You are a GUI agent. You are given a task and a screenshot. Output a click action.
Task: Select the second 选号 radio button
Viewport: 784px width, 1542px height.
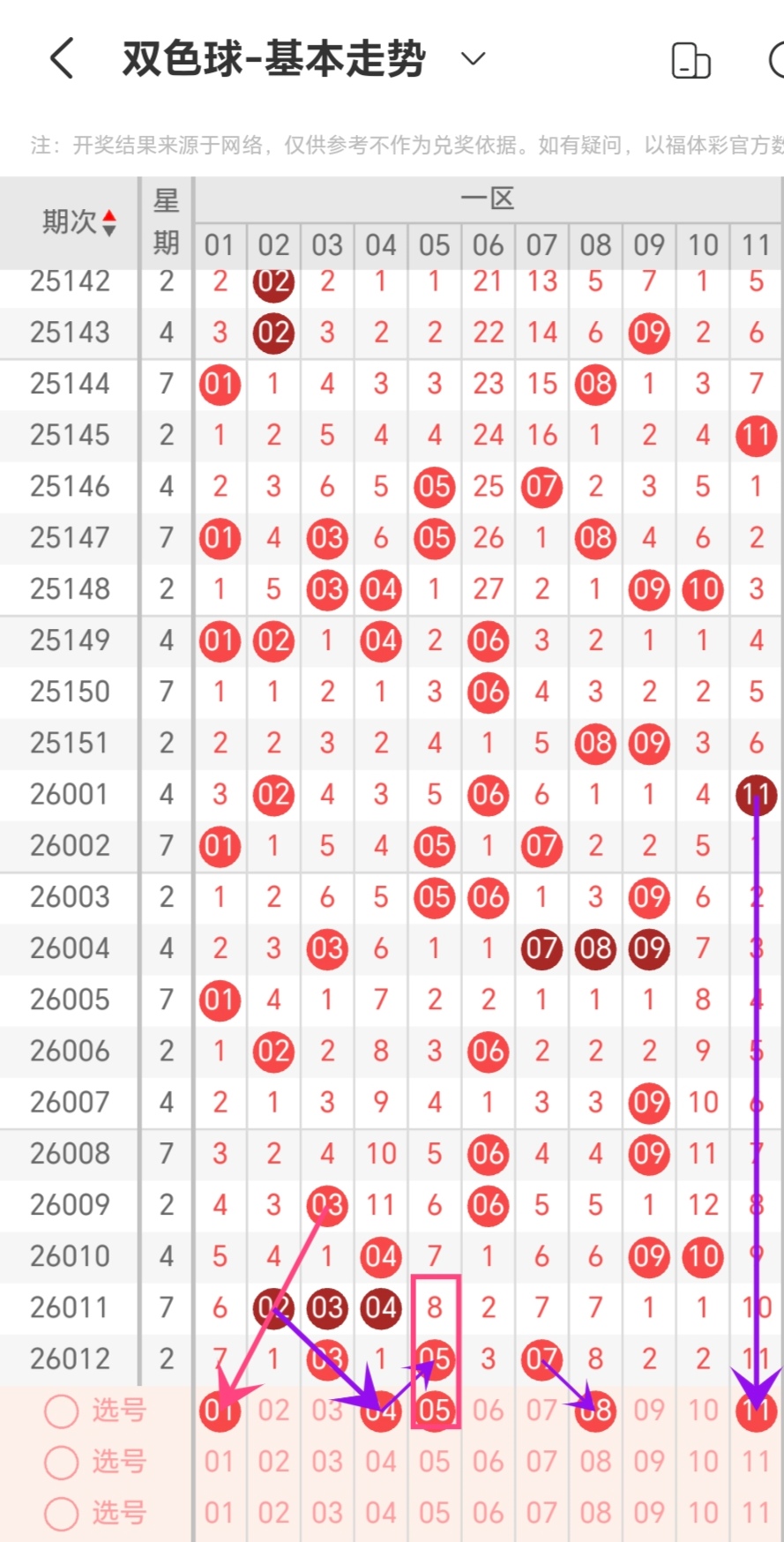tap(62, 1462)
